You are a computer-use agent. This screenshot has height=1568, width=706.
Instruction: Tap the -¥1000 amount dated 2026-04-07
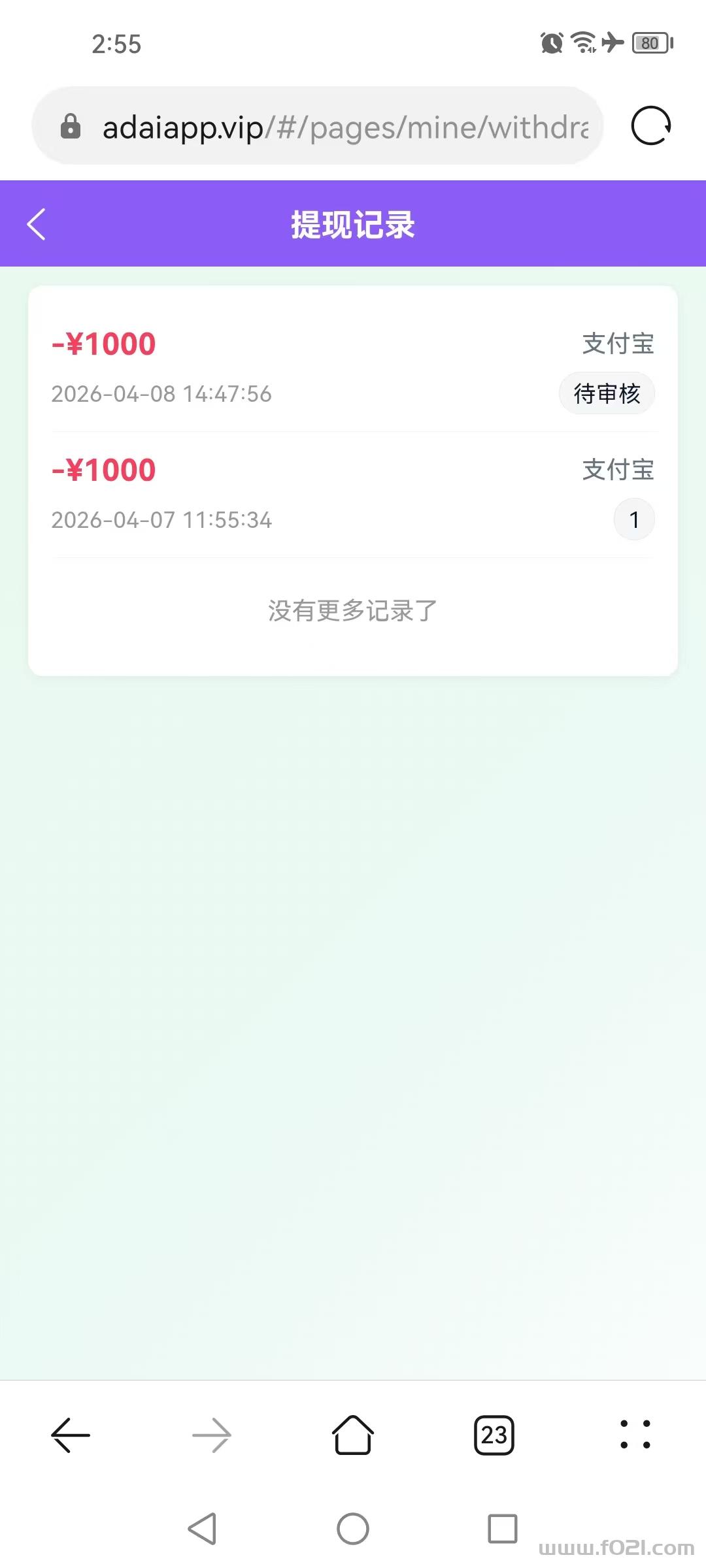pos(103,469)
